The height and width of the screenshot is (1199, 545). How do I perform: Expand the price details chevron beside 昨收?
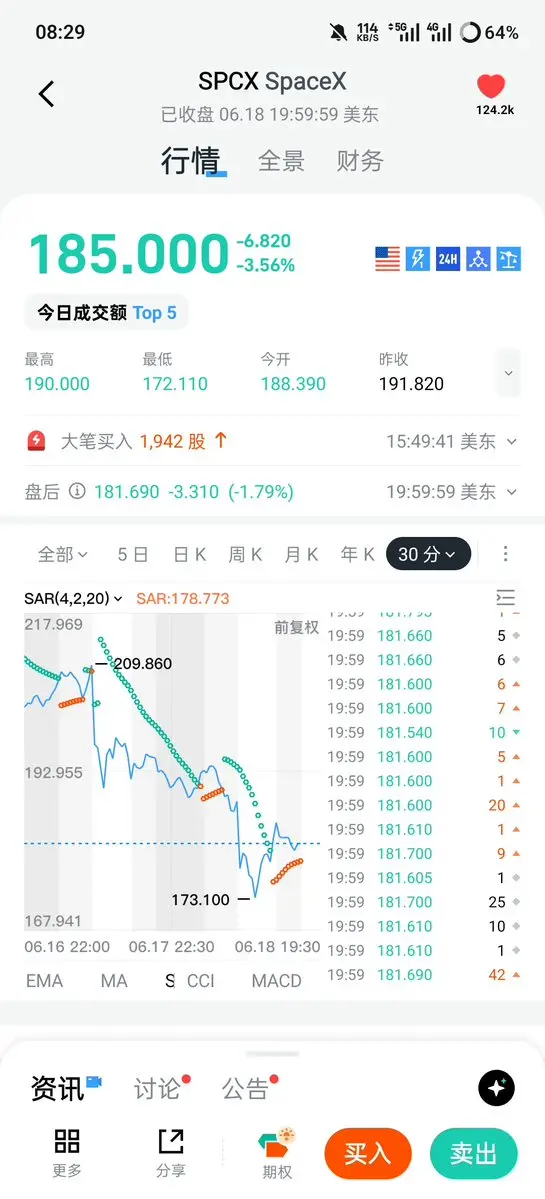tap(508, 372)
